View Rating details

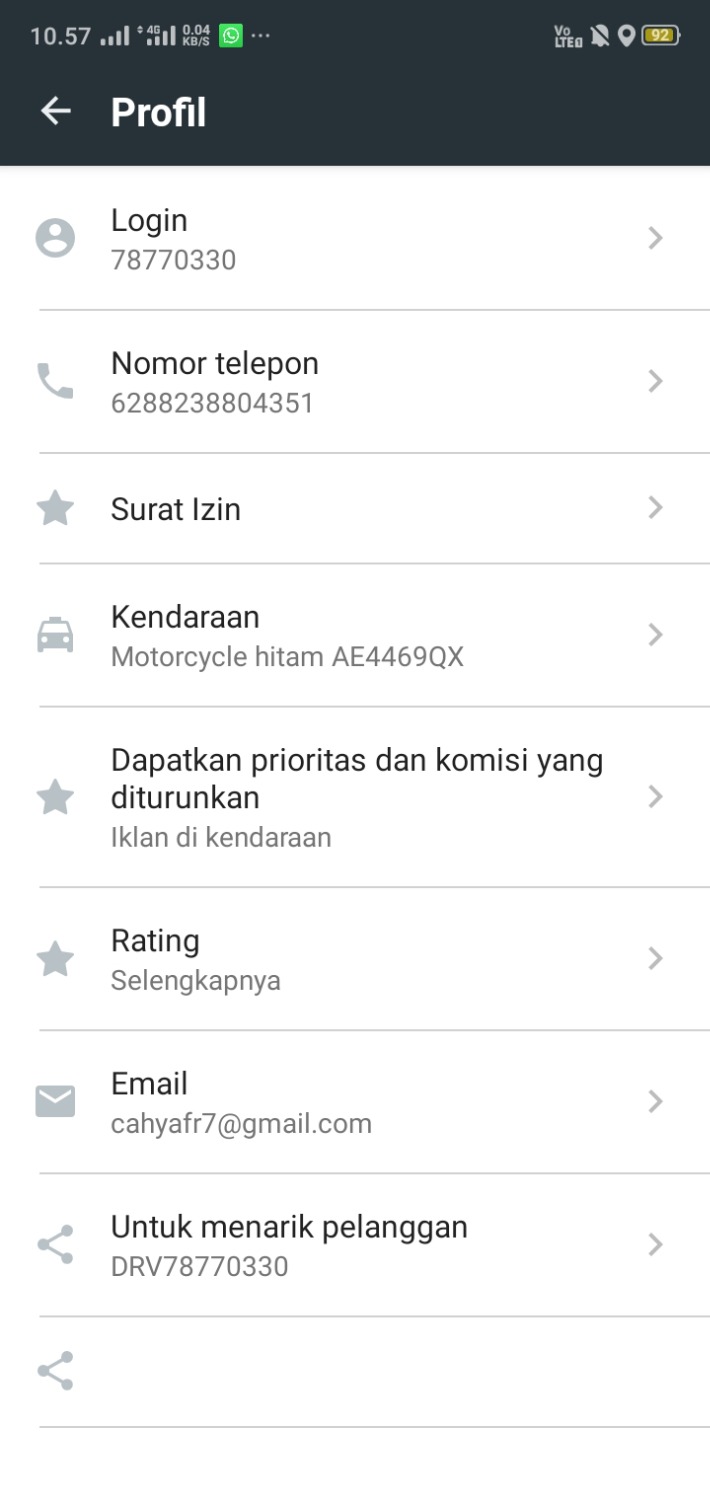click(355, 959)
